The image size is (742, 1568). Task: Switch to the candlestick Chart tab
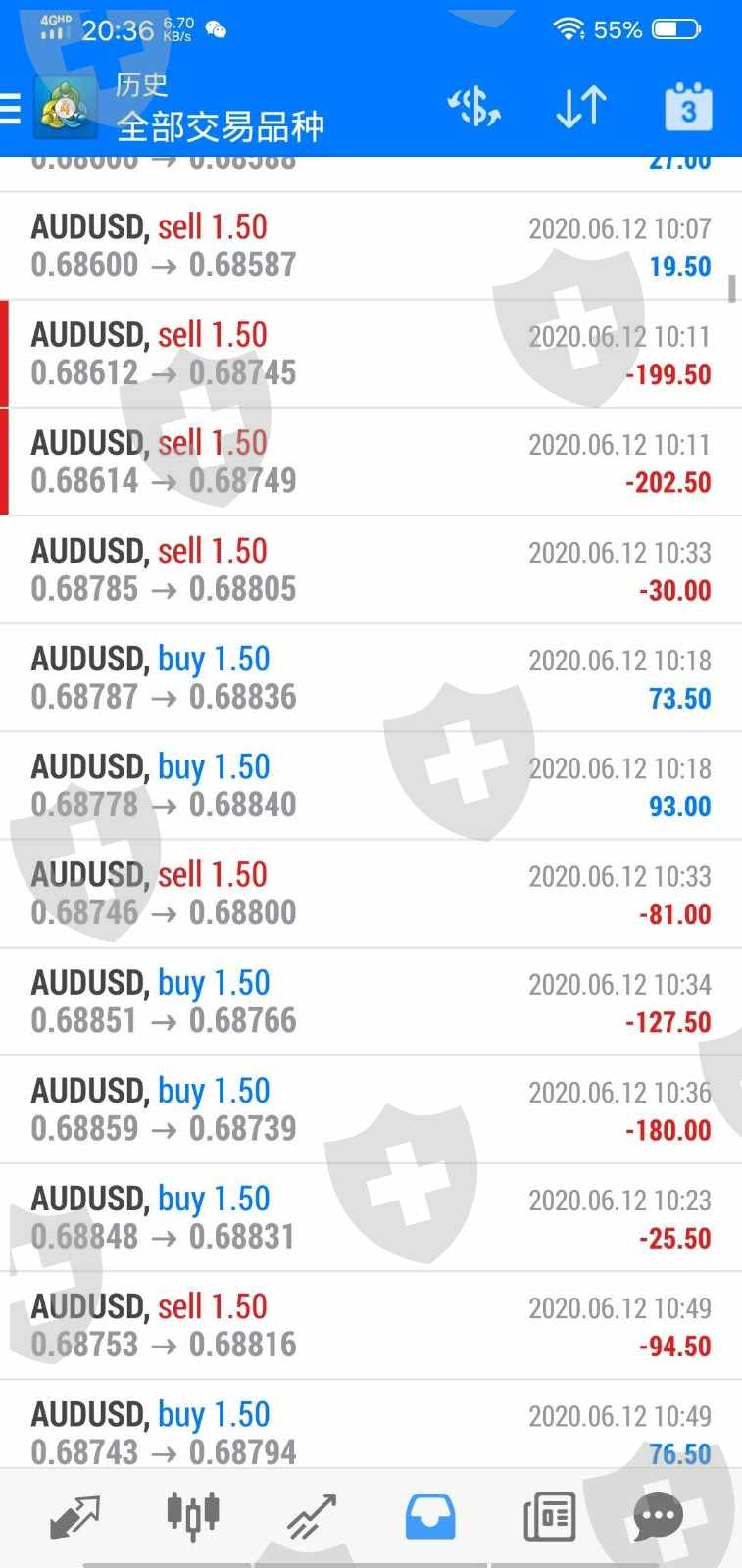click(x=193, y=1516)
